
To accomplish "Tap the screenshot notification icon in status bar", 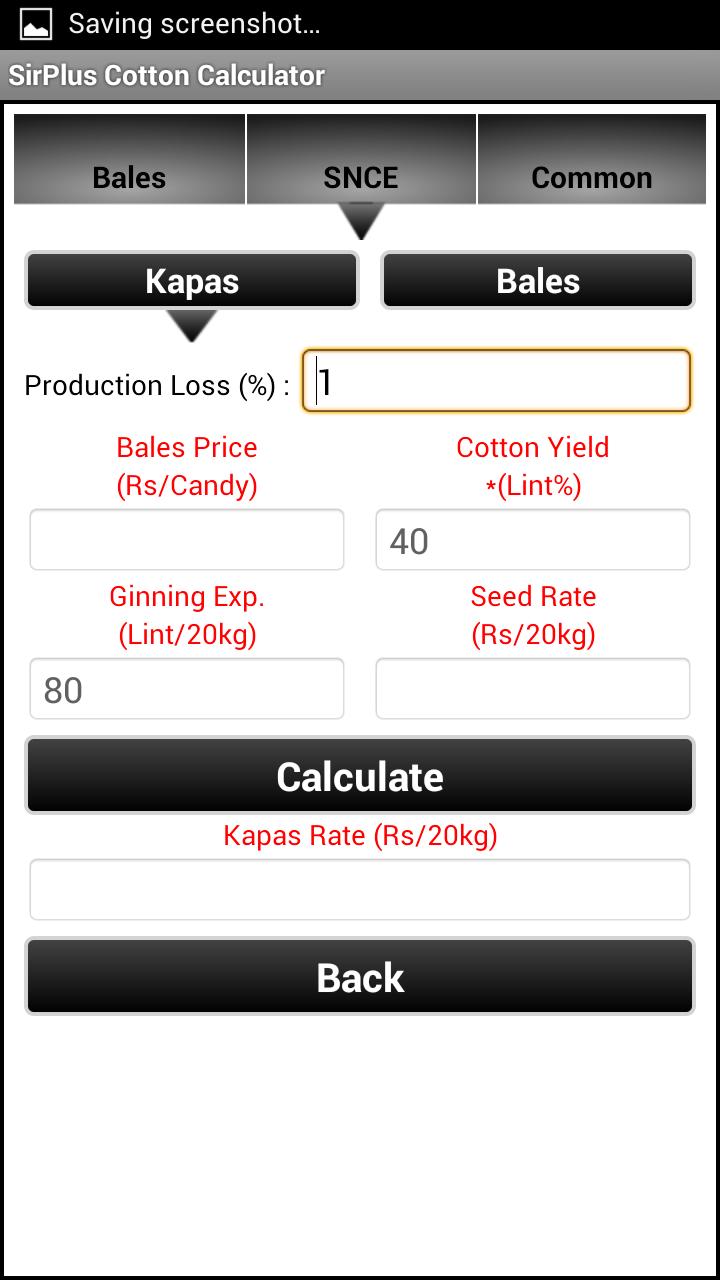I will click(x=35, y=22).
